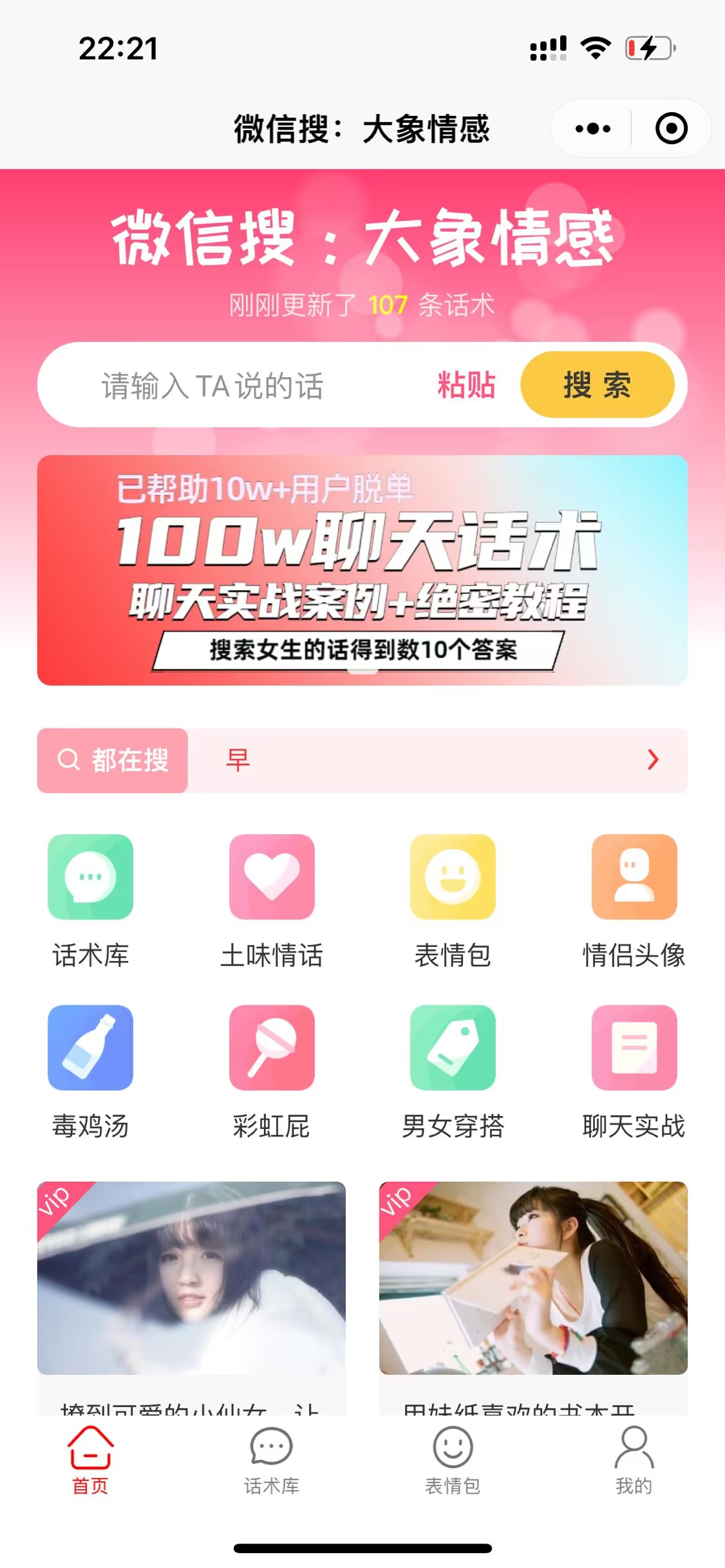
Task: Open 聊天实战 category
Action: pos(634,1047)
